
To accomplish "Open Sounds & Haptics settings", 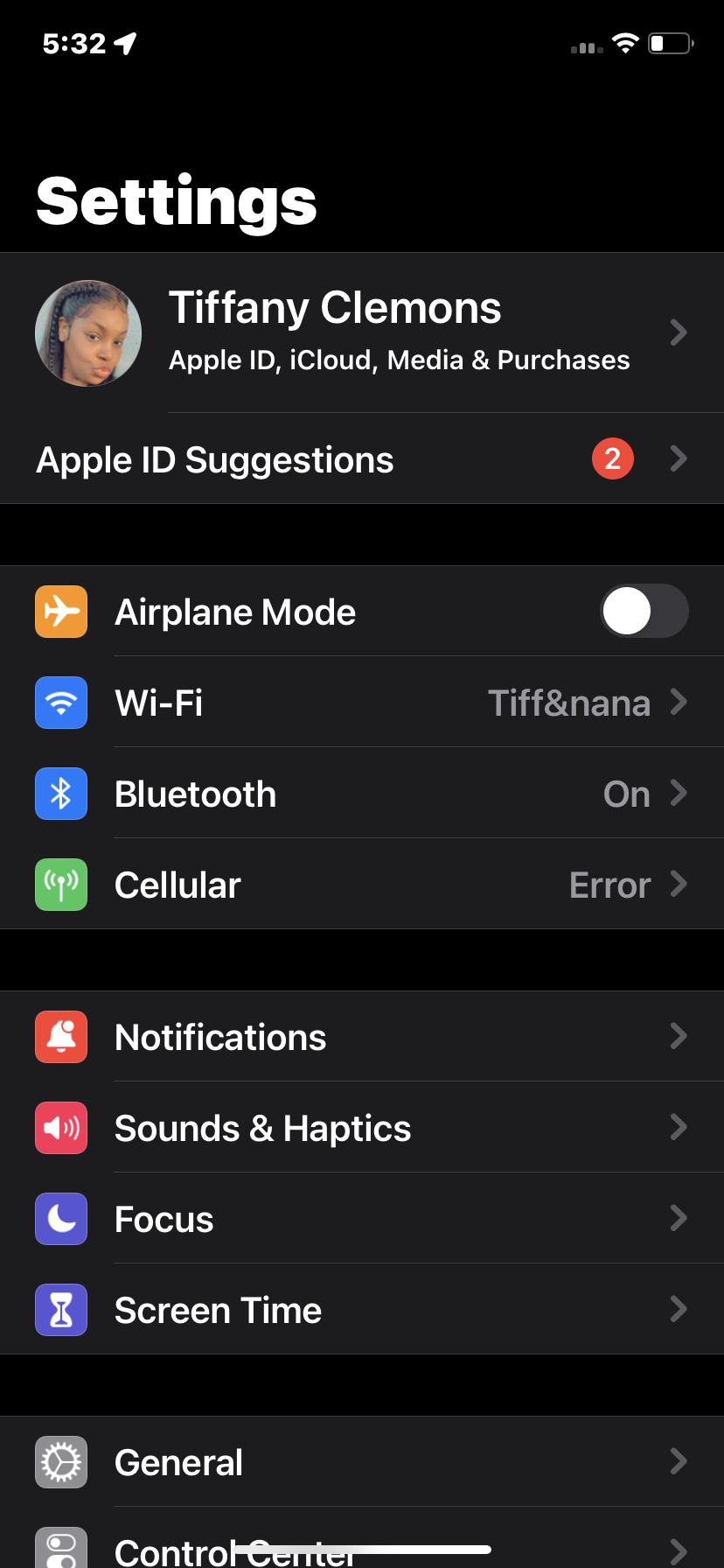I will tap(361, 1128).
